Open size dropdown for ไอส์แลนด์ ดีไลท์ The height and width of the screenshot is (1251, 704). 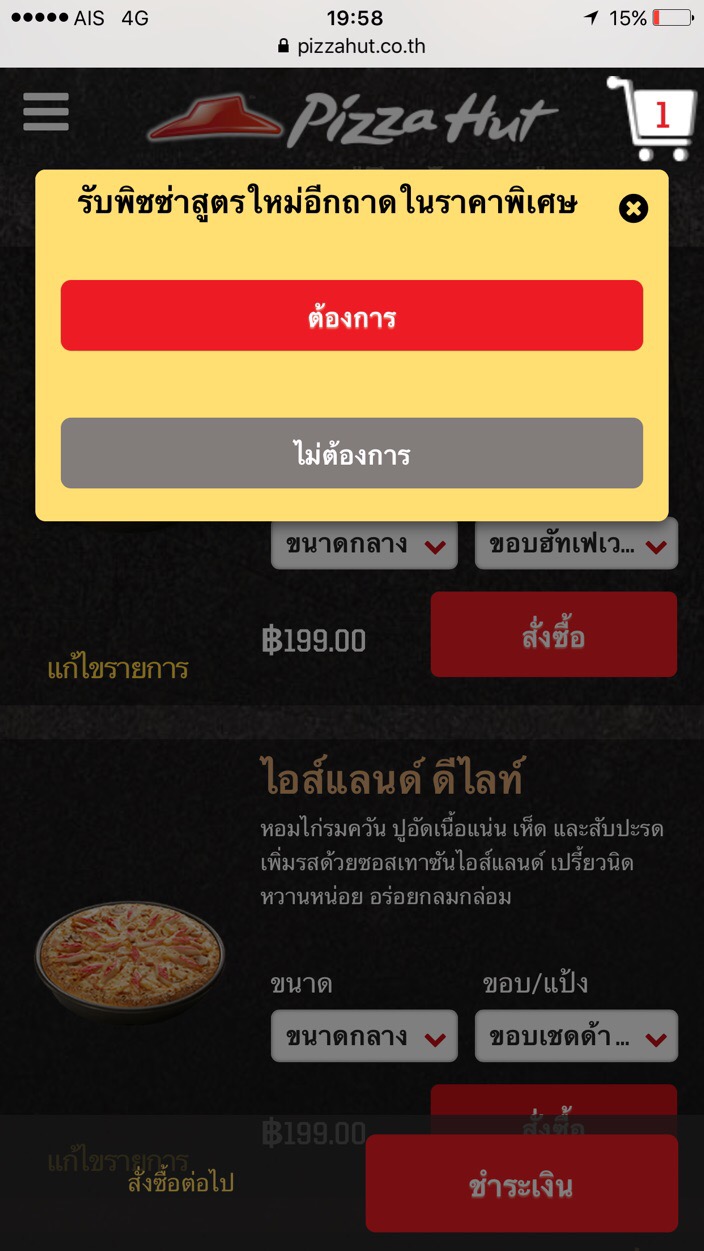[x=364, y=1036]
